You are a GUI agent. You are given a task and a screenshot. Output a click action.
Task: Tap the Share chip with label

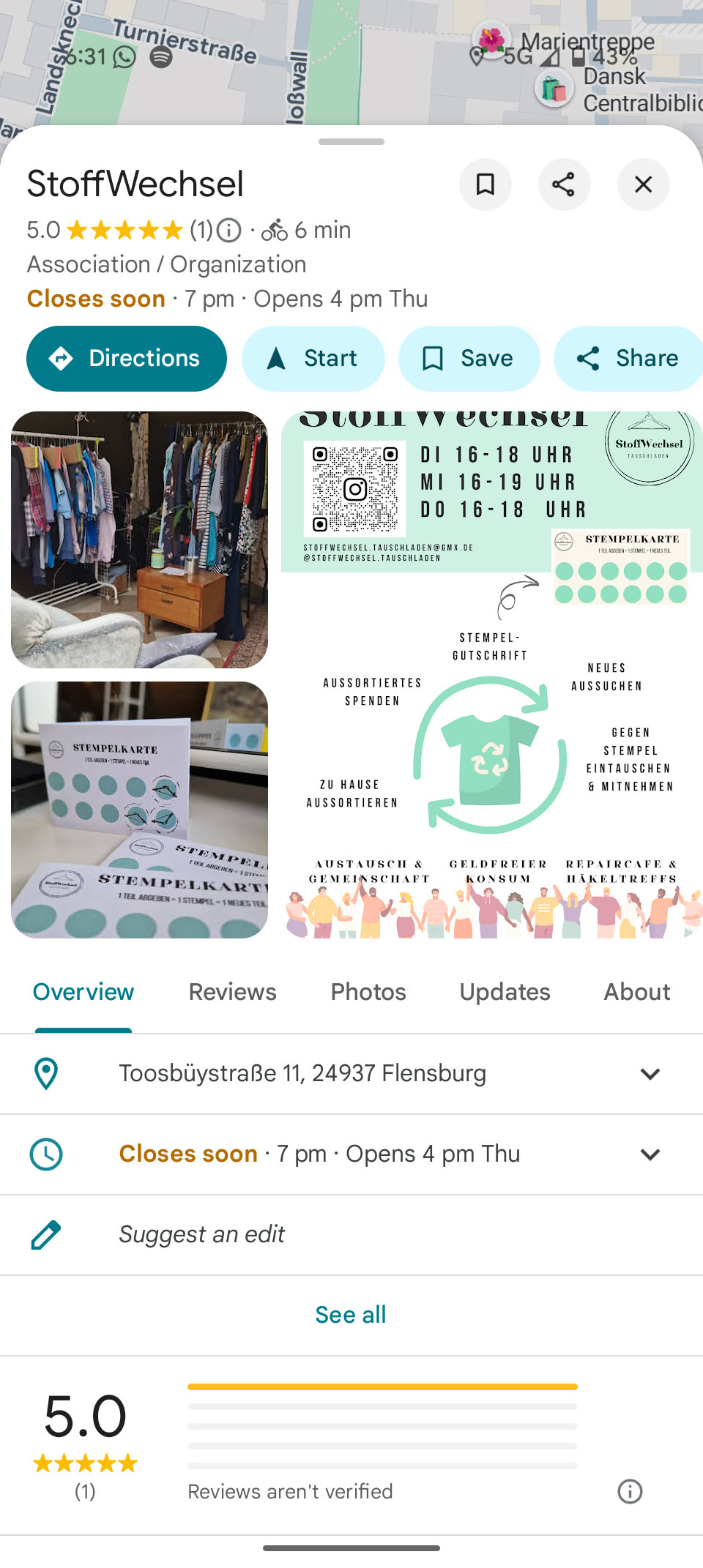[628, 359]
